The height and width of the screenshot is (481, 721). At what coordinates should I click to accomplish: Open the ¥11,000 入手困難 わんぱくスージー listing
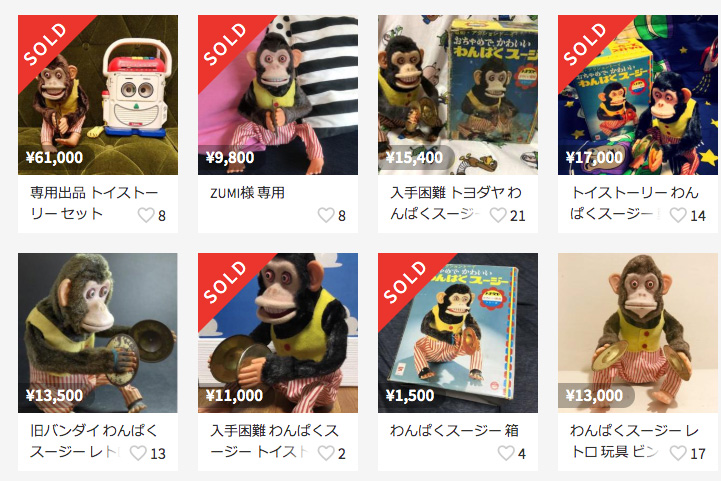(278, 333)
